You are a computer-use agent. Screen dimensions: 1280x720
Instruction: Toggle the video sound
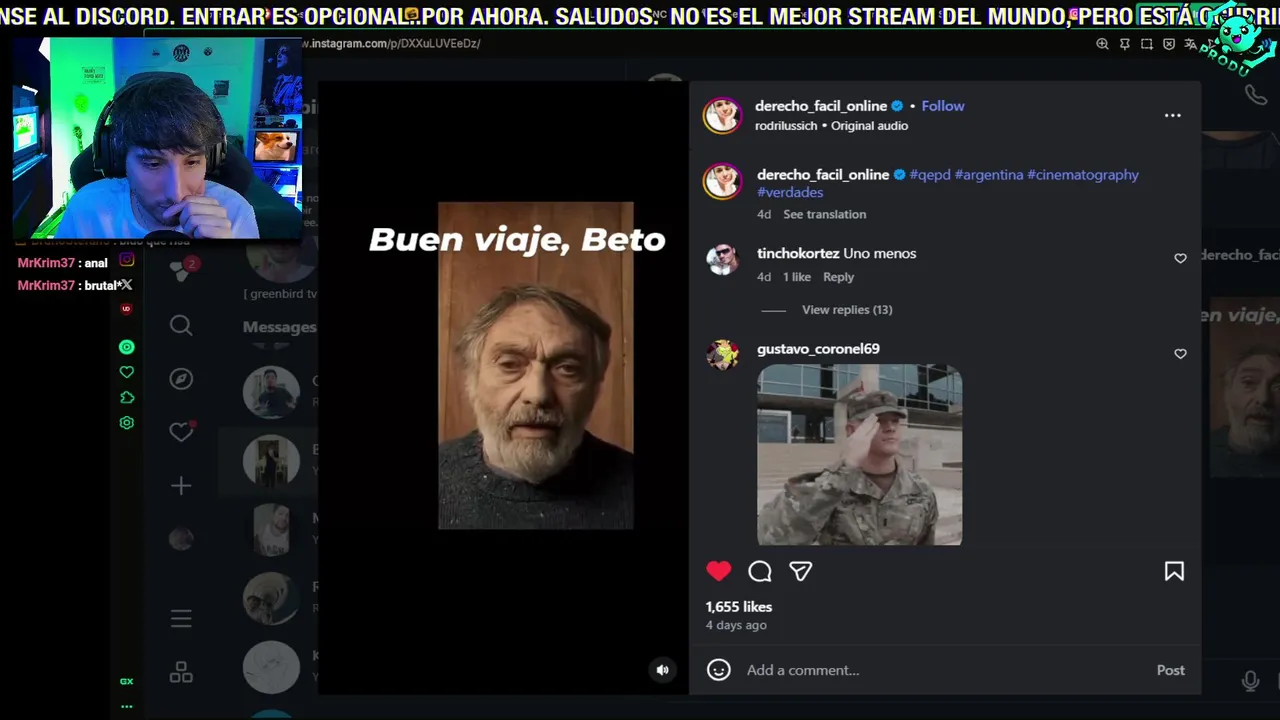coord(662,670)
